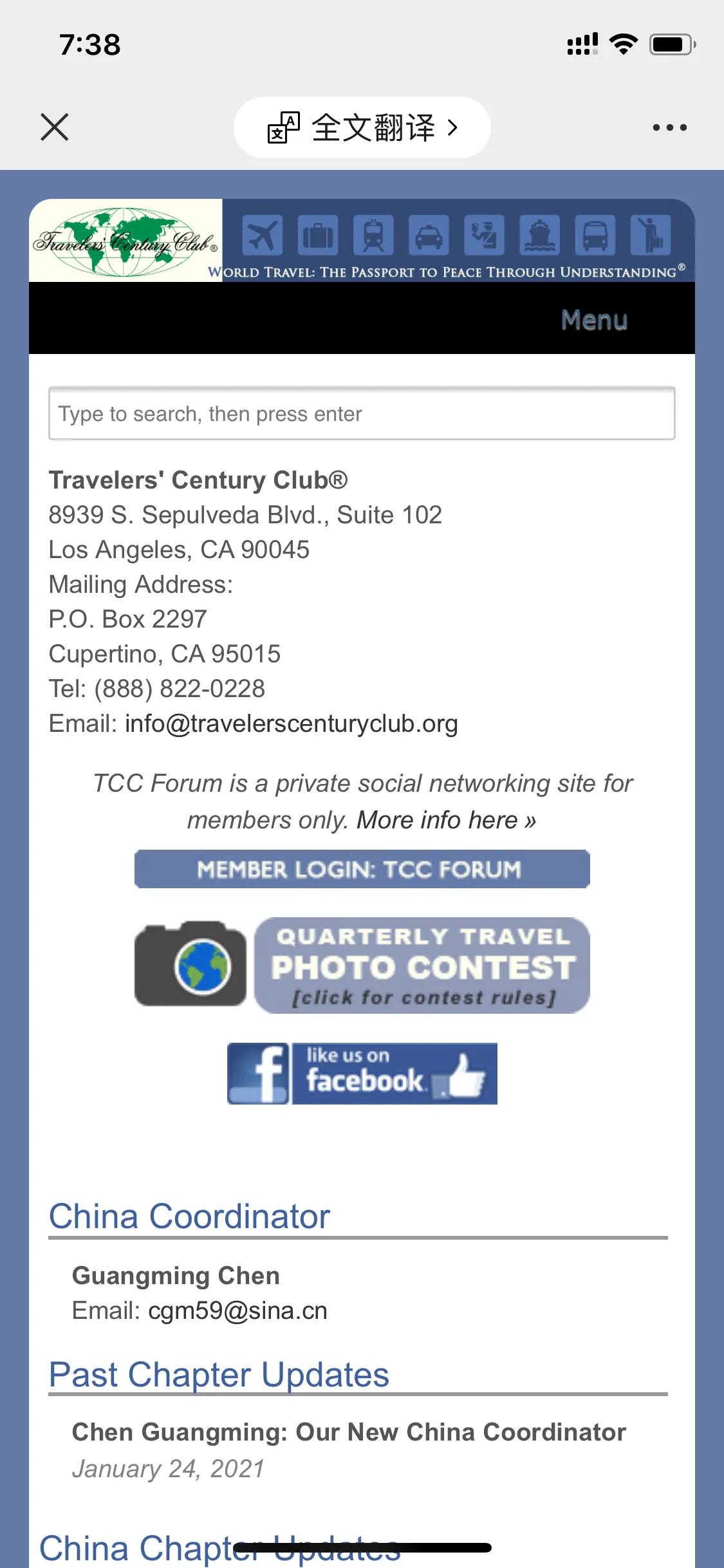The width and height of the screenshot is (724, 1568).
Task: Tap the 'like us on facebook' banner
Action: [362, 1074]
